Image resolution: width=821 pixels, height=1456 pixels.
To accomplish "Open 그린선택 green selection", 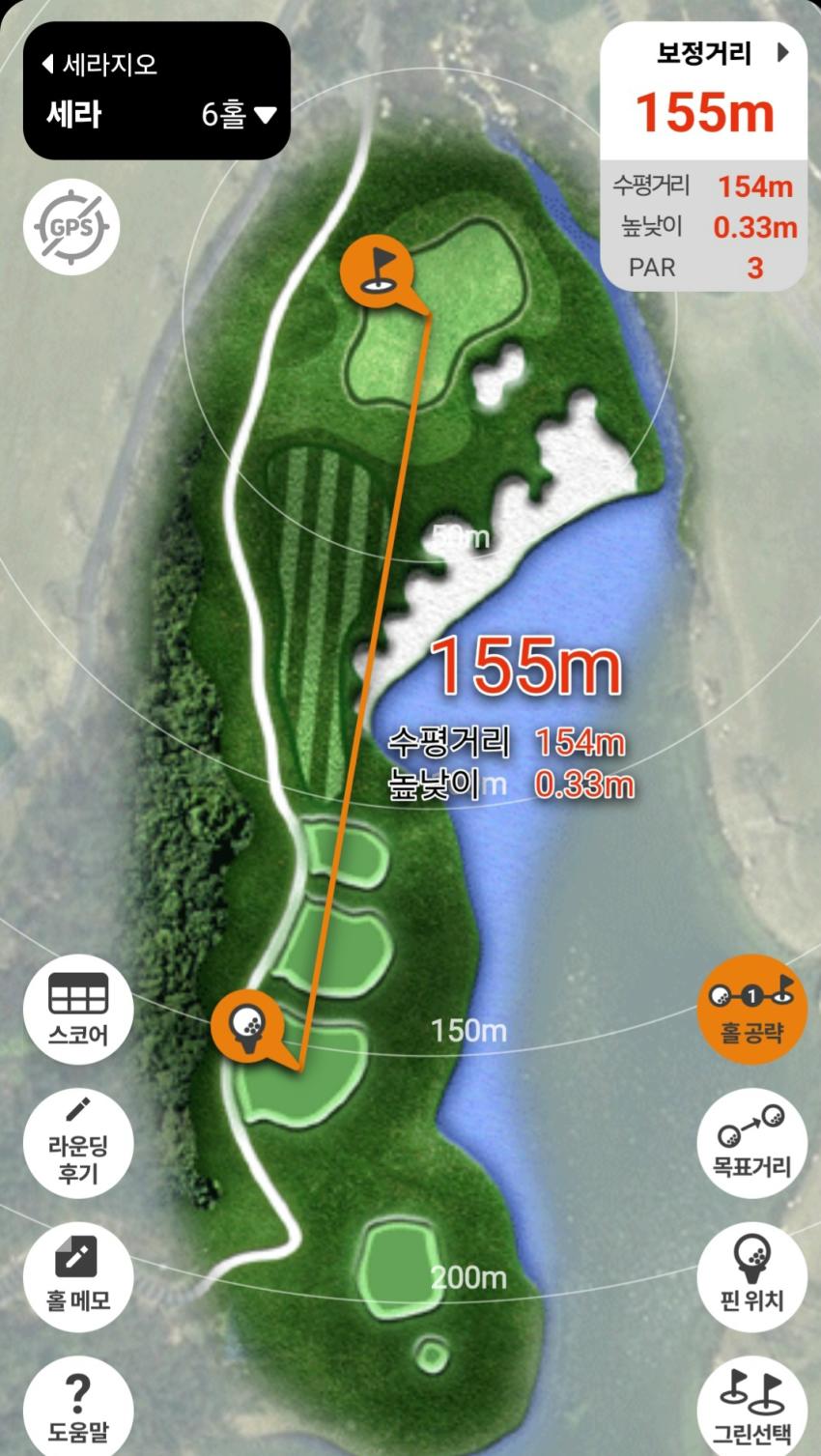I will 751,1406.
